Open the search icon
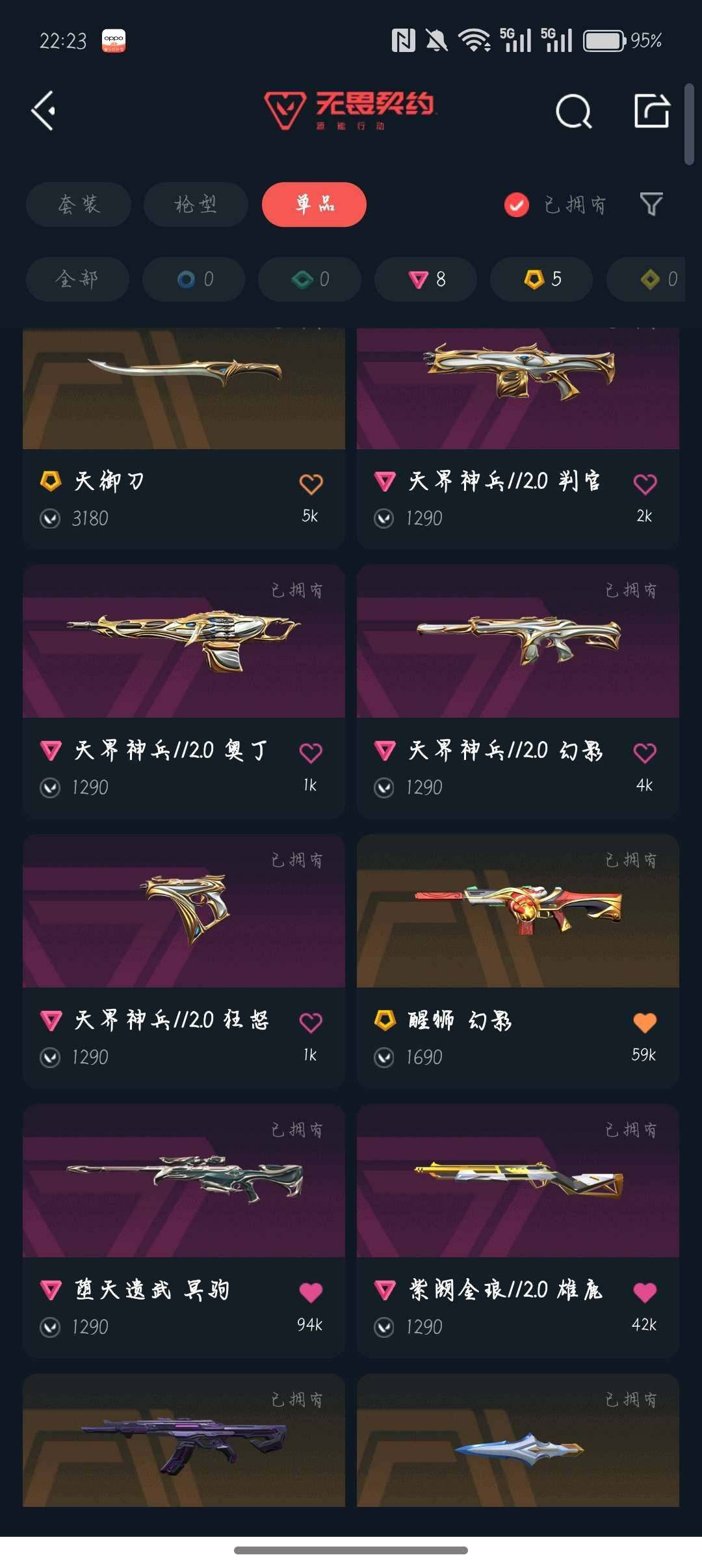The image size is (702, 1568). pos(574,111)
